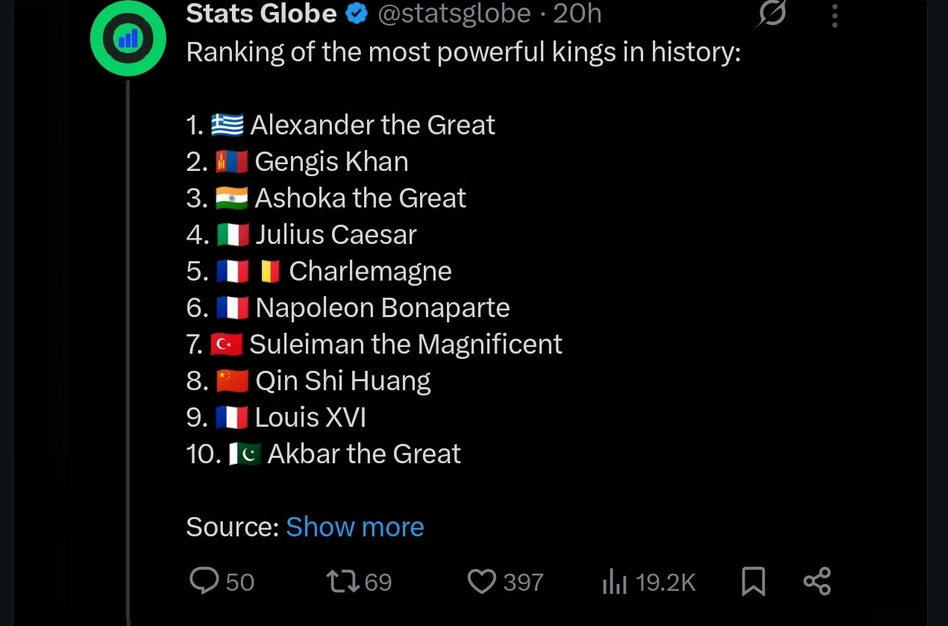Share the Stats Globe post
Screen dimensions: 948x626
click(x=817, y=581)
